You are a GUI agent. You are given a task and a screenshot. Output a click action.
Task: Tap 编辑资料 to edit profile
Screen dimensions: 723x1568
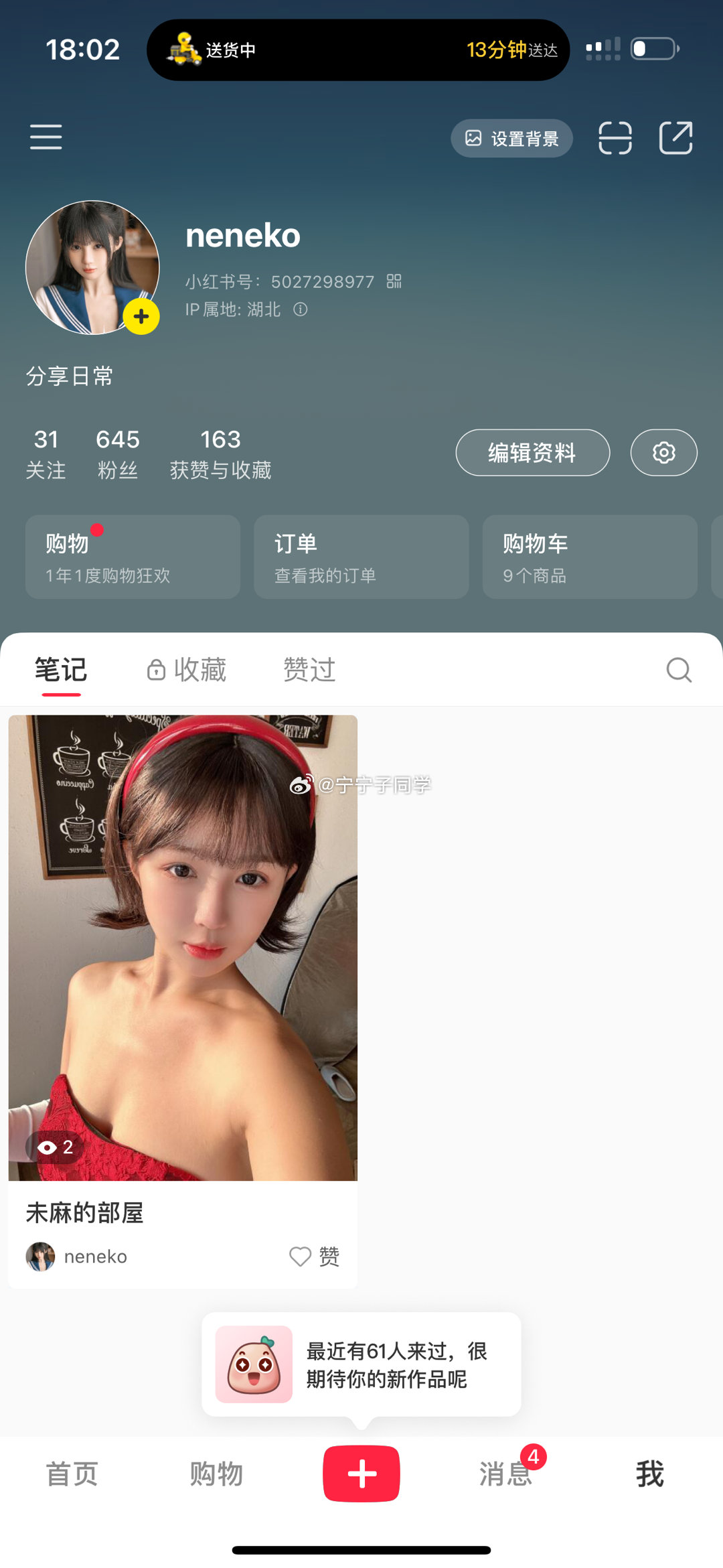click(532, 453)
